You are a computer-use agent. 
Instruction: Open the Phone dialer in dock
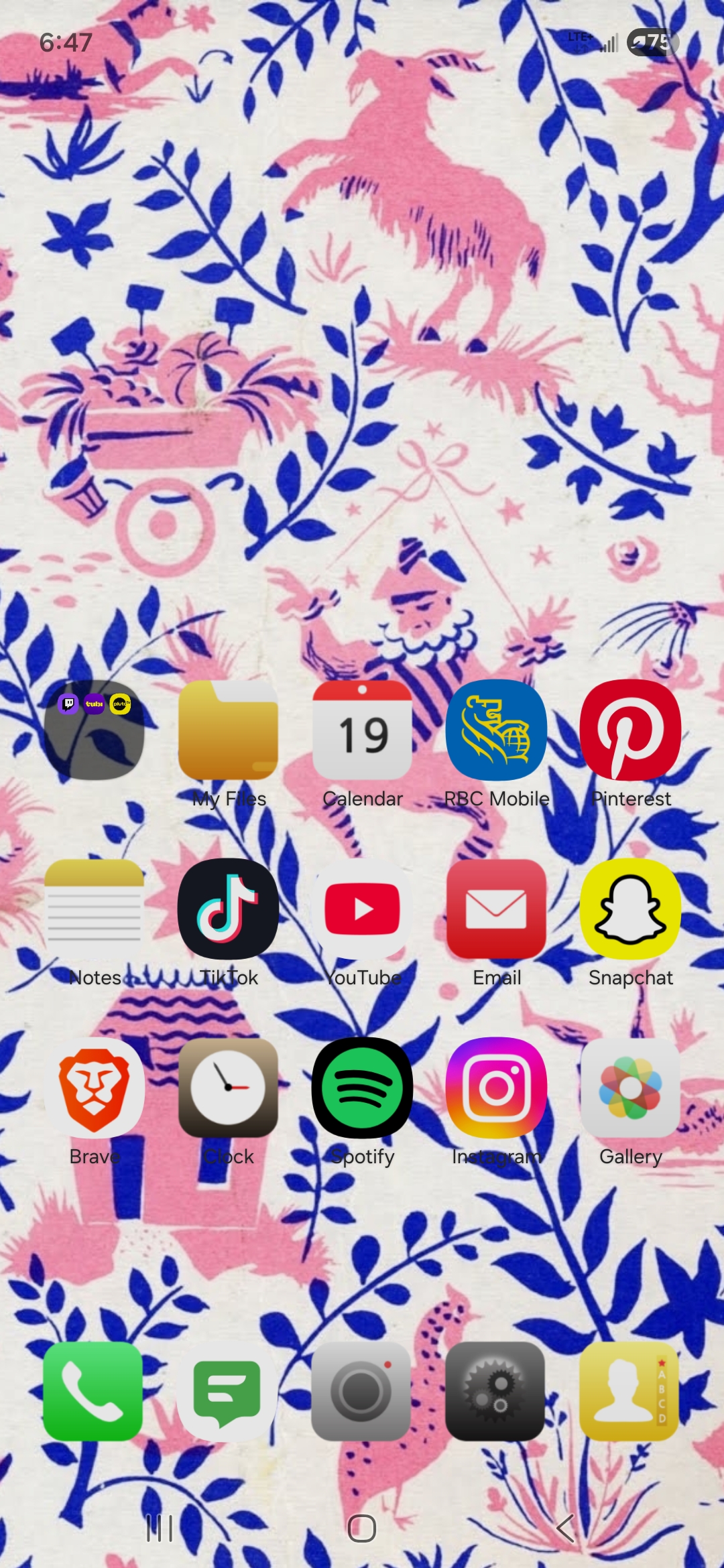[x=93, y=1392]
